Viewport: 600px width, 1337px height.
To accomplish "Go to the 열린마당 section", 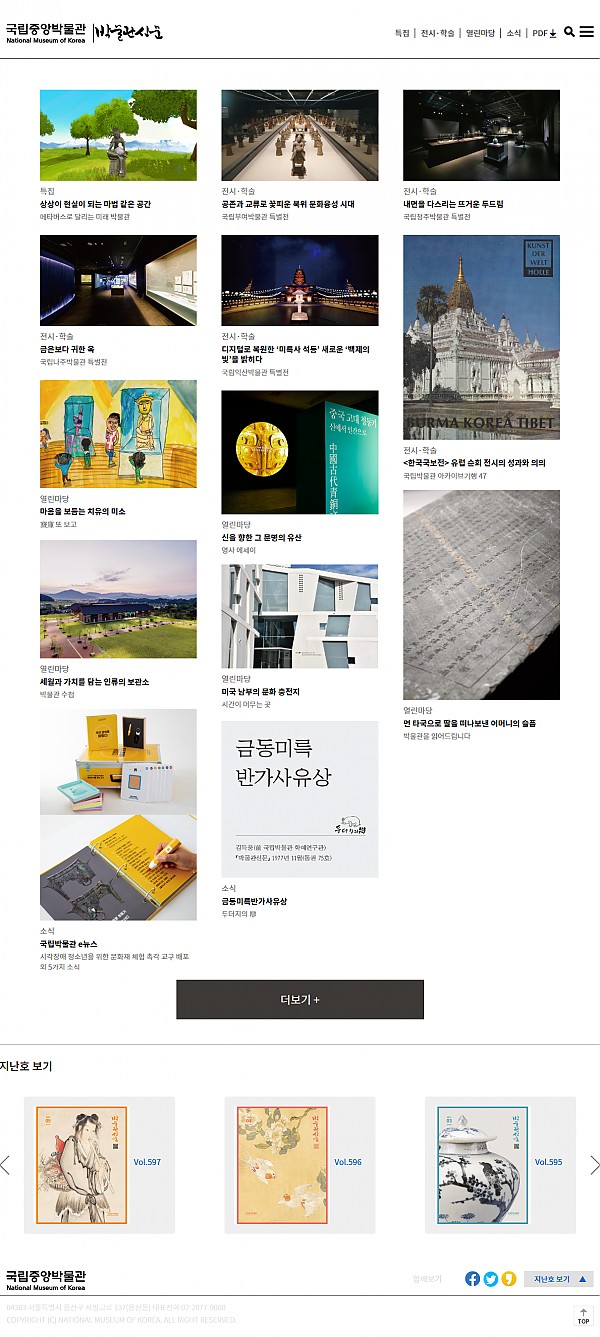I will [480, 33].
